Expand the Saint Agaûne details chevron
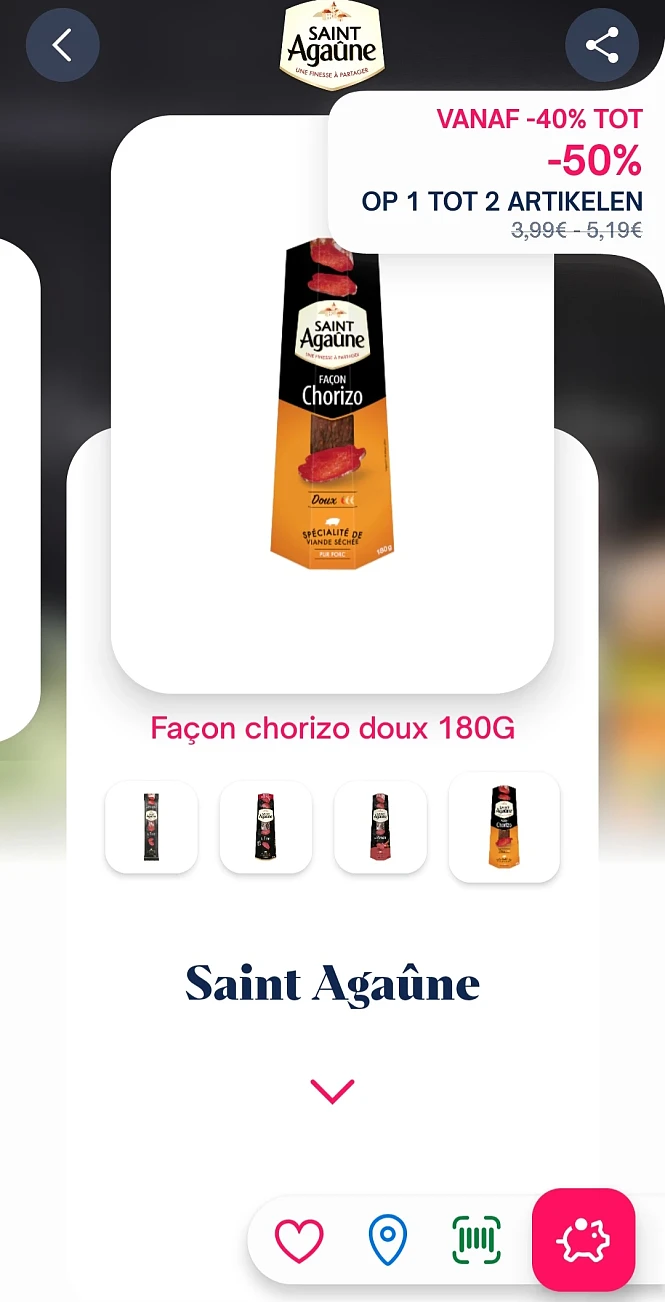The height and width of the screenshot is (1302, 665). (332, 1090)
